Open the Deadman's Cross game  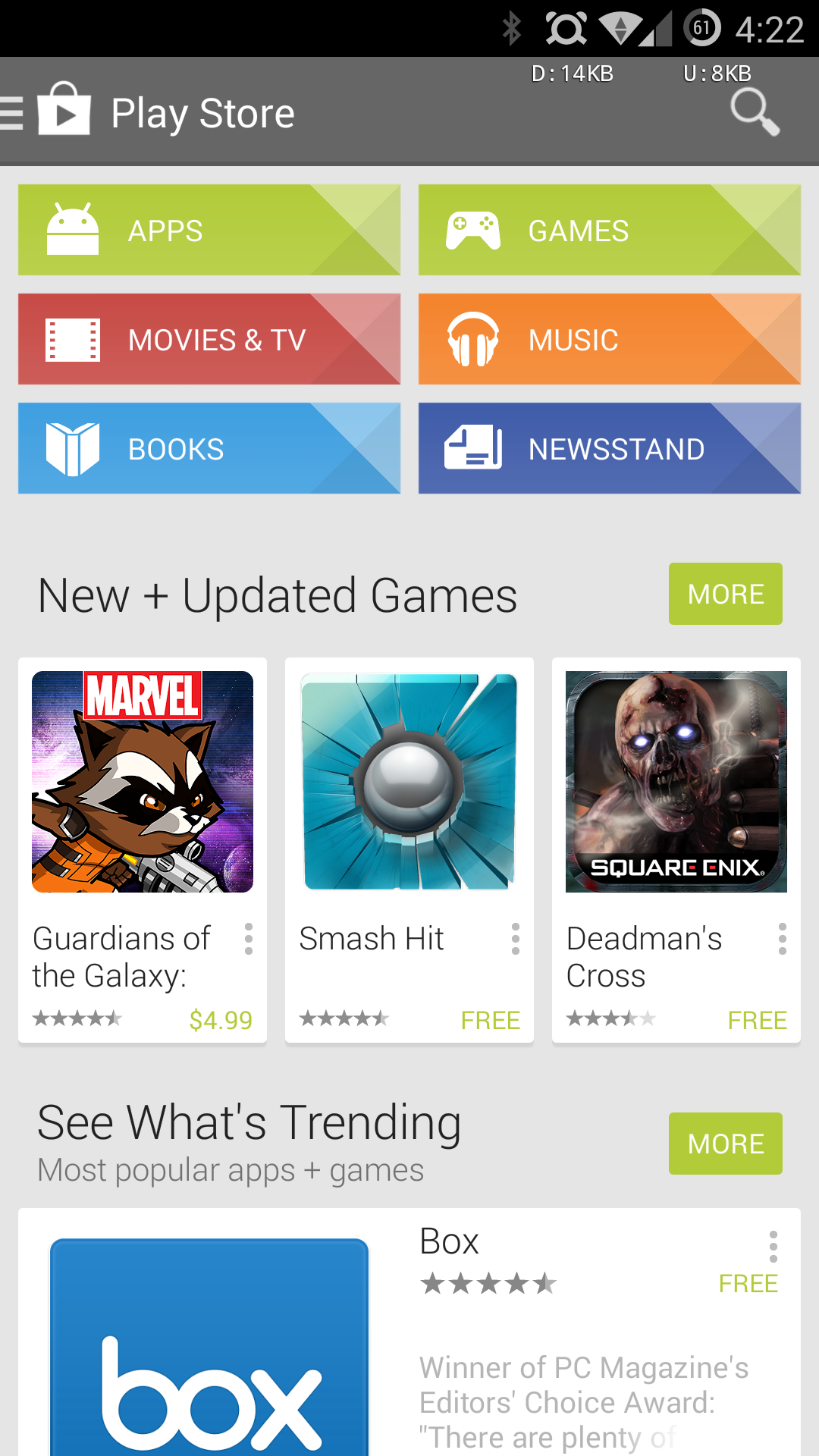(676, 783)
